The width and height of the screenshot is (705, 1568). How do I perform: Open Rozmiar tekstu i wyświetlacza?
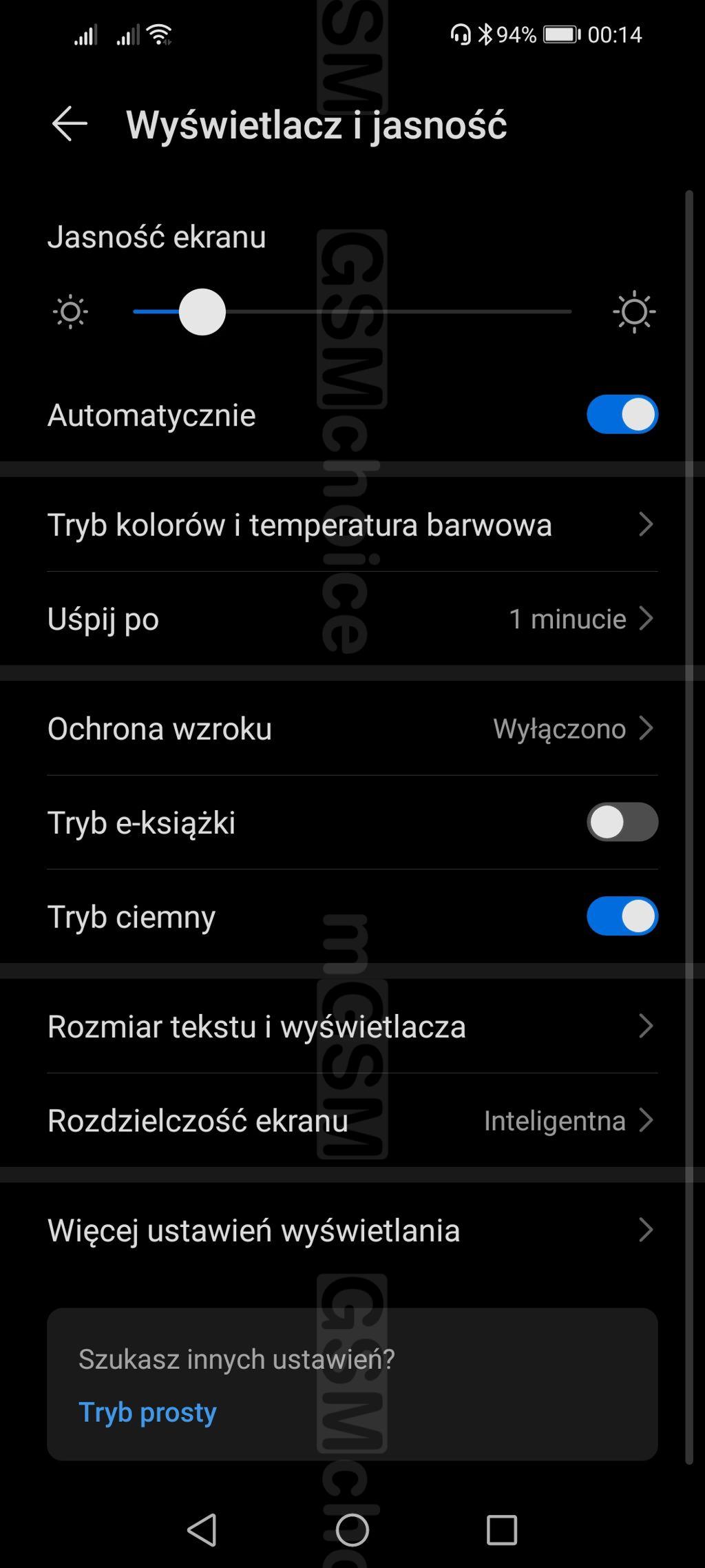(351, 1027)
